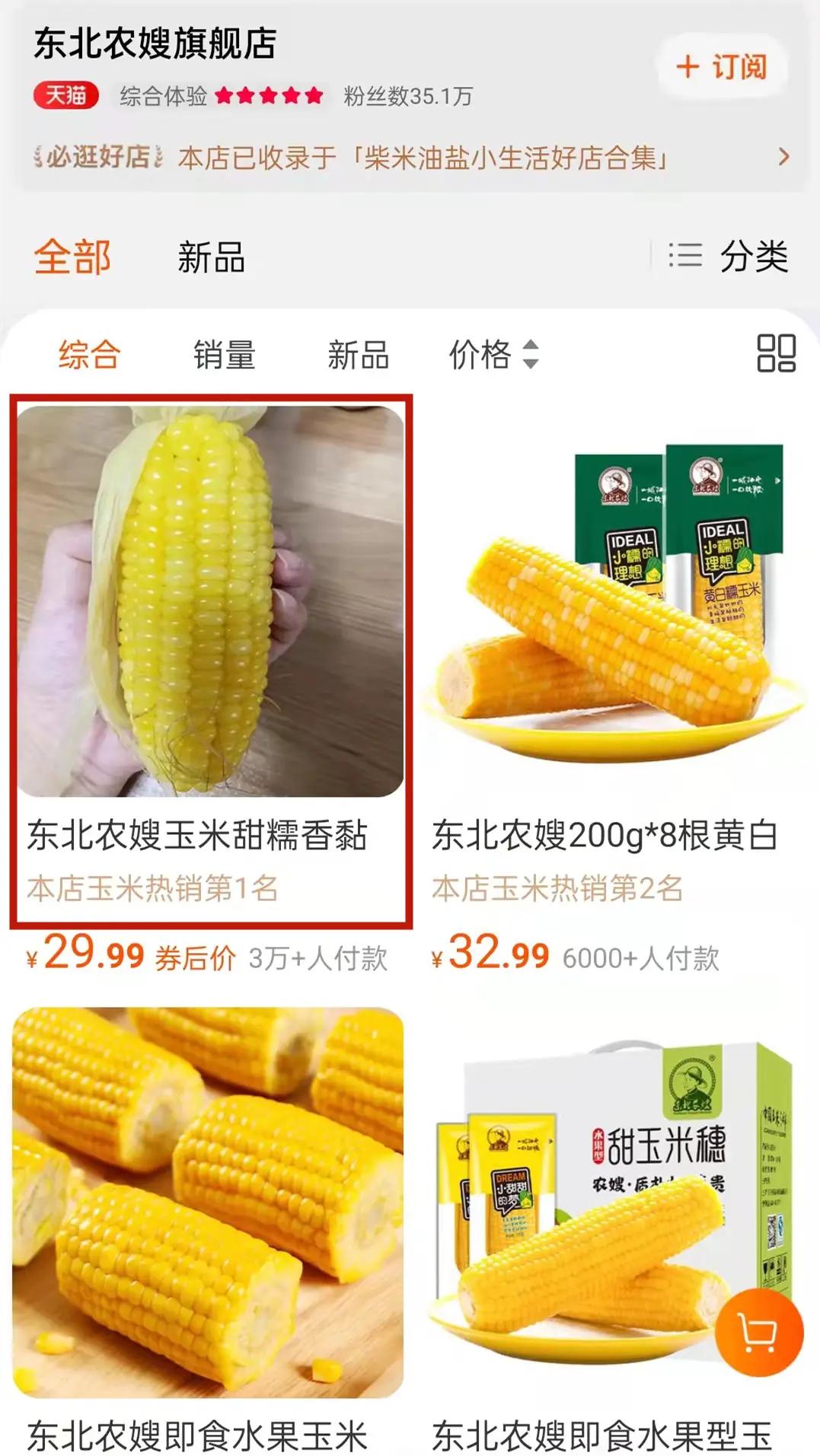Switch to the top 新品 tab beside 全部
820x1456 pixels.
[211, 257]
